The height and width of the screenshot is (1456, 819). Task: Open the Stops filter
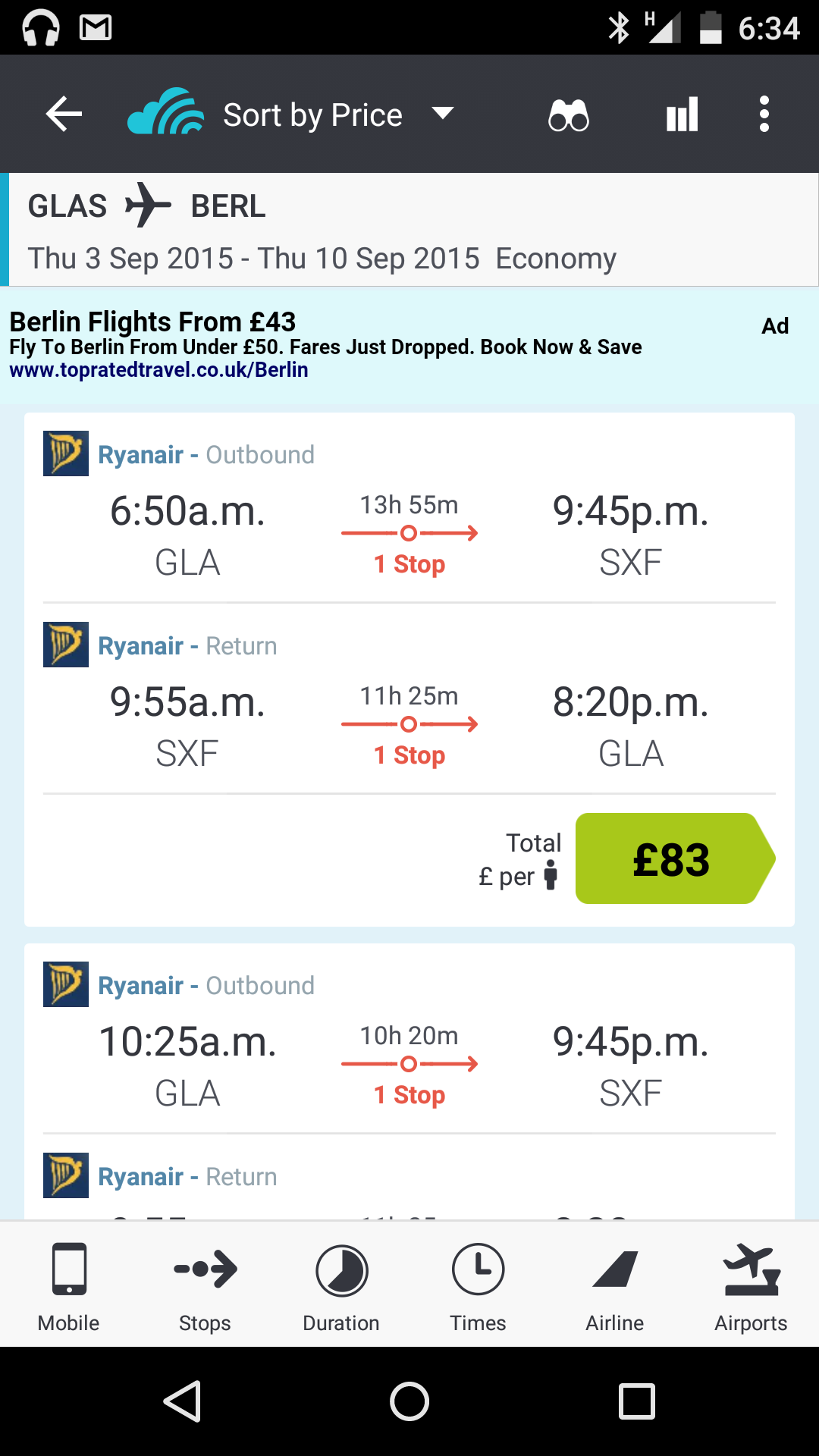click(x=205, y=1286)
